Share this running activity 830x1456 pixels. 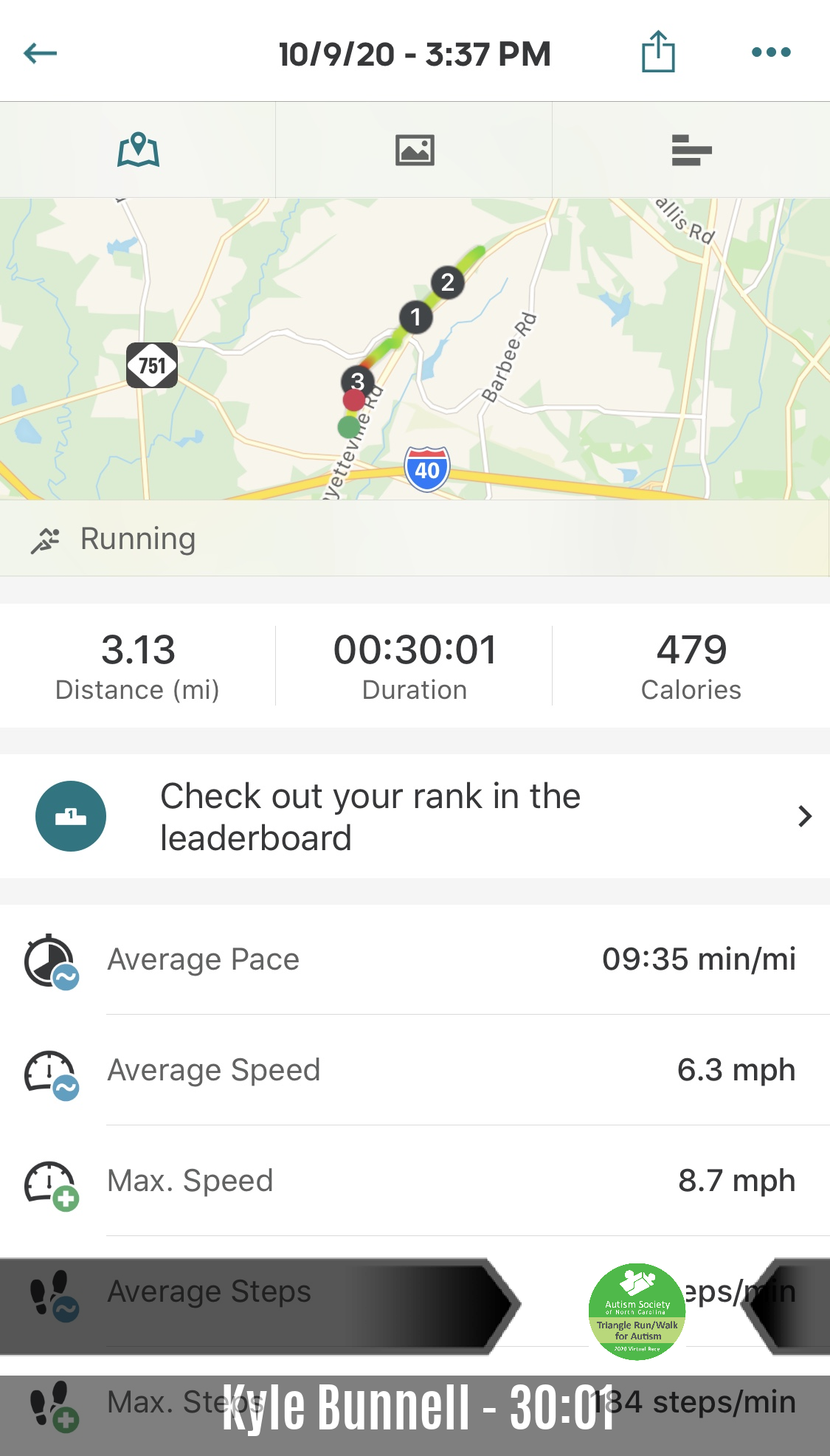(658, 51)
